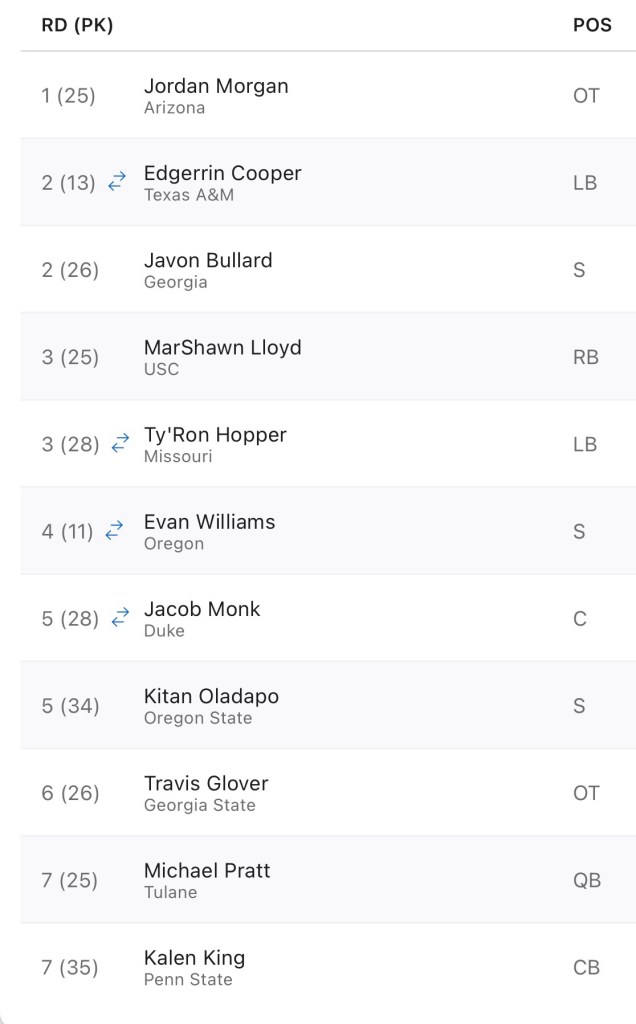The width and height of the screenshot is (636, 1024).
Task: View trade details for Edgerrin Cooper's pick
Action: click(x=118, y=182)
